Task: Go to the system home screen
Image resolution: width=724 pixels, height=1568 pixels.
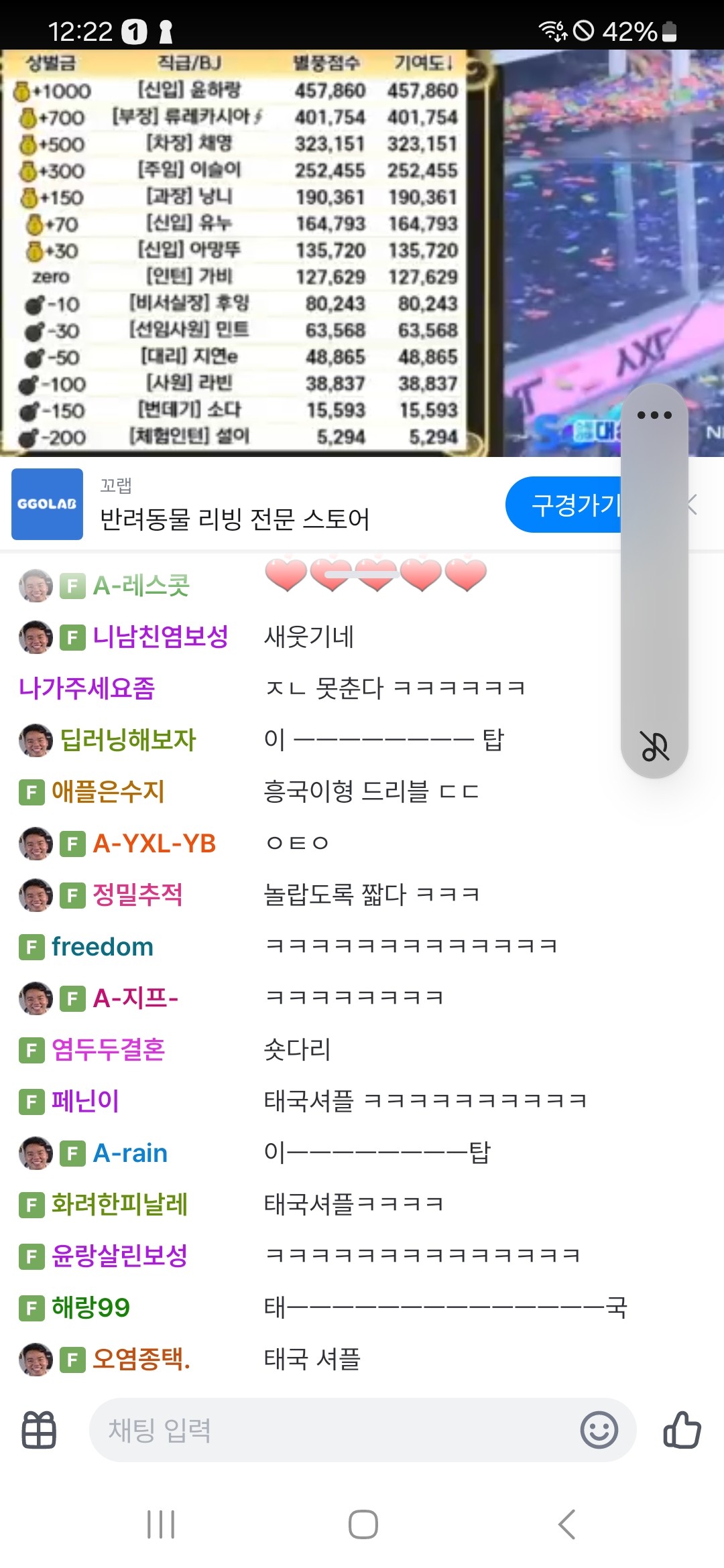Action: pyautogui.click(x=363, y=1524)
